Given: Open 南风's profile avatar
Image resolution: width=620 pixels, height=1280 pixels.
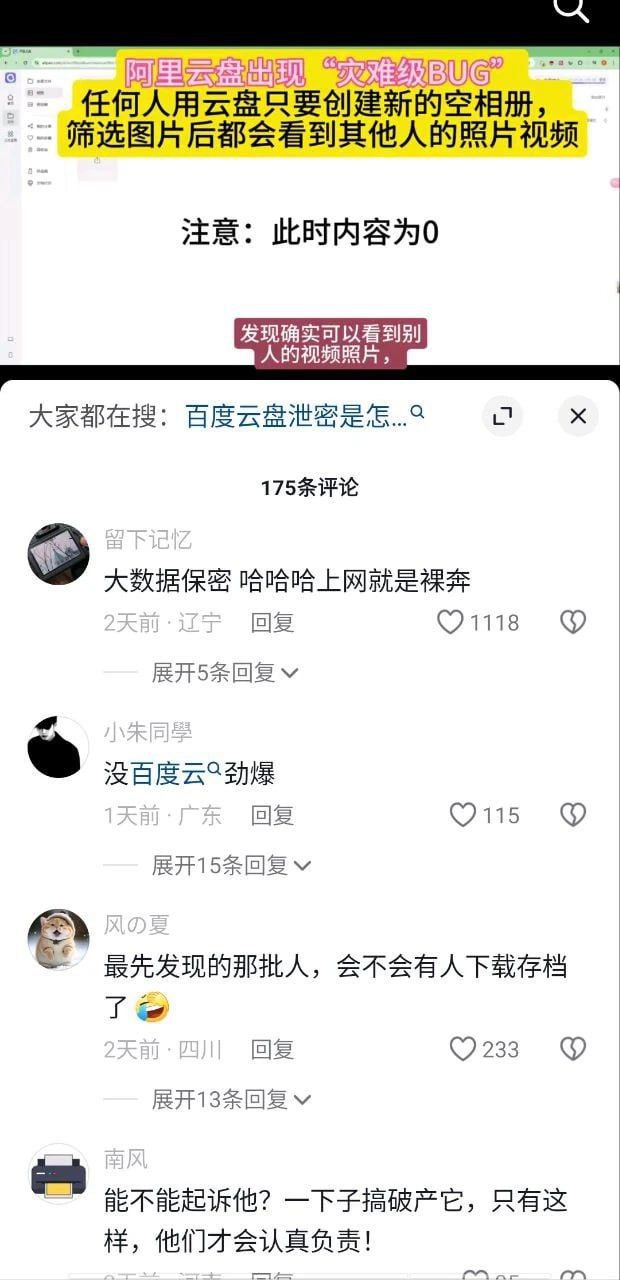Looking at the screenshot, I should 58,1174.
